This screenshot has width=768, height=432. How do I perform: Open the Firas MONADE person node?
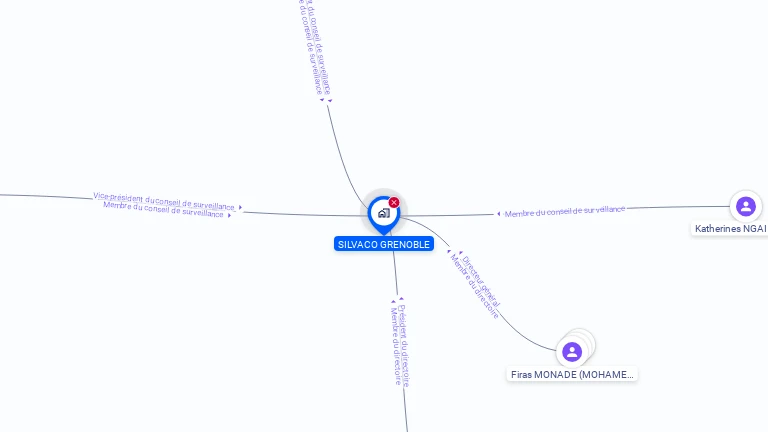[x=572, y=351]
